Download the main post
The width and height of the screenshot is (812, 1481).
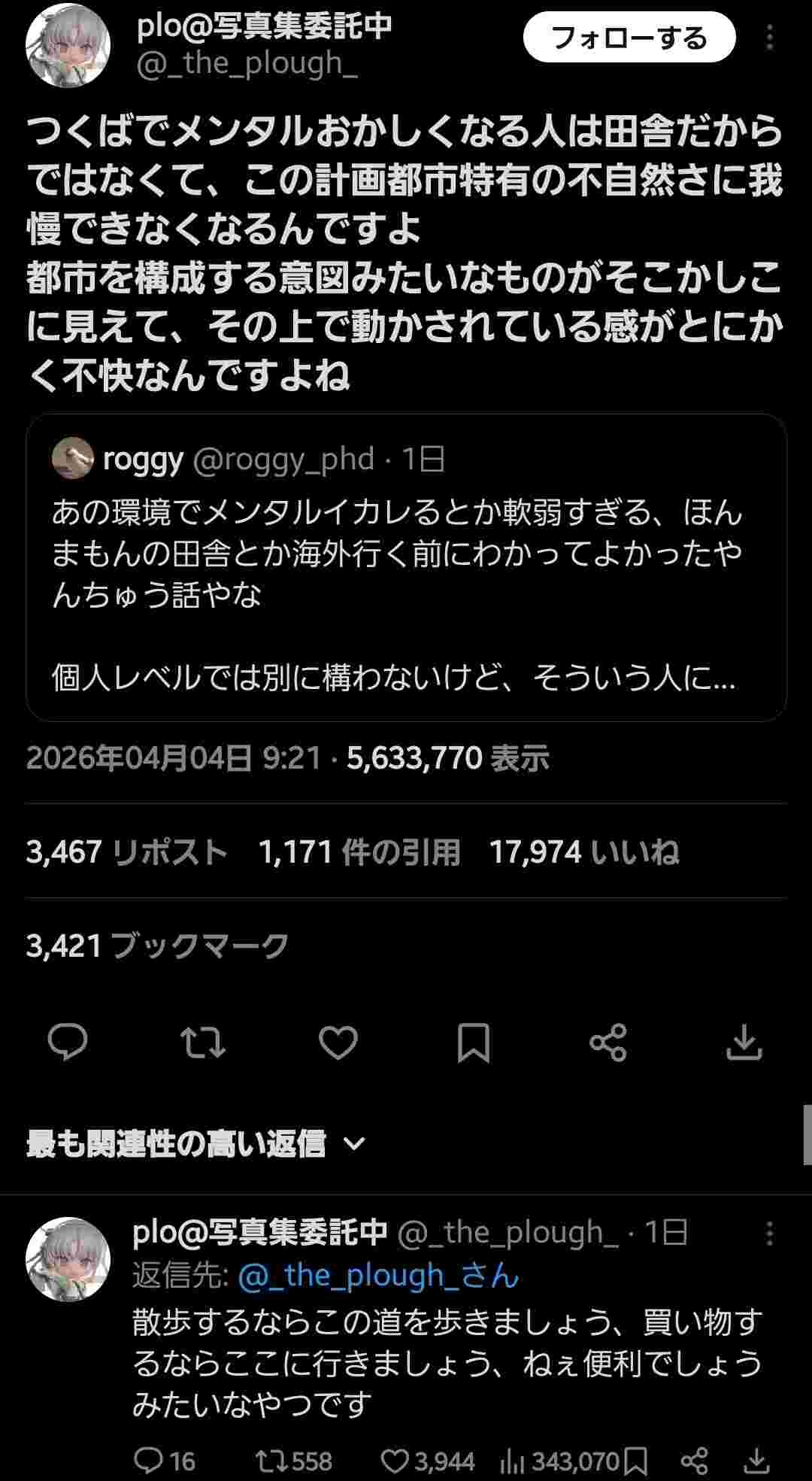(744, 1042)
